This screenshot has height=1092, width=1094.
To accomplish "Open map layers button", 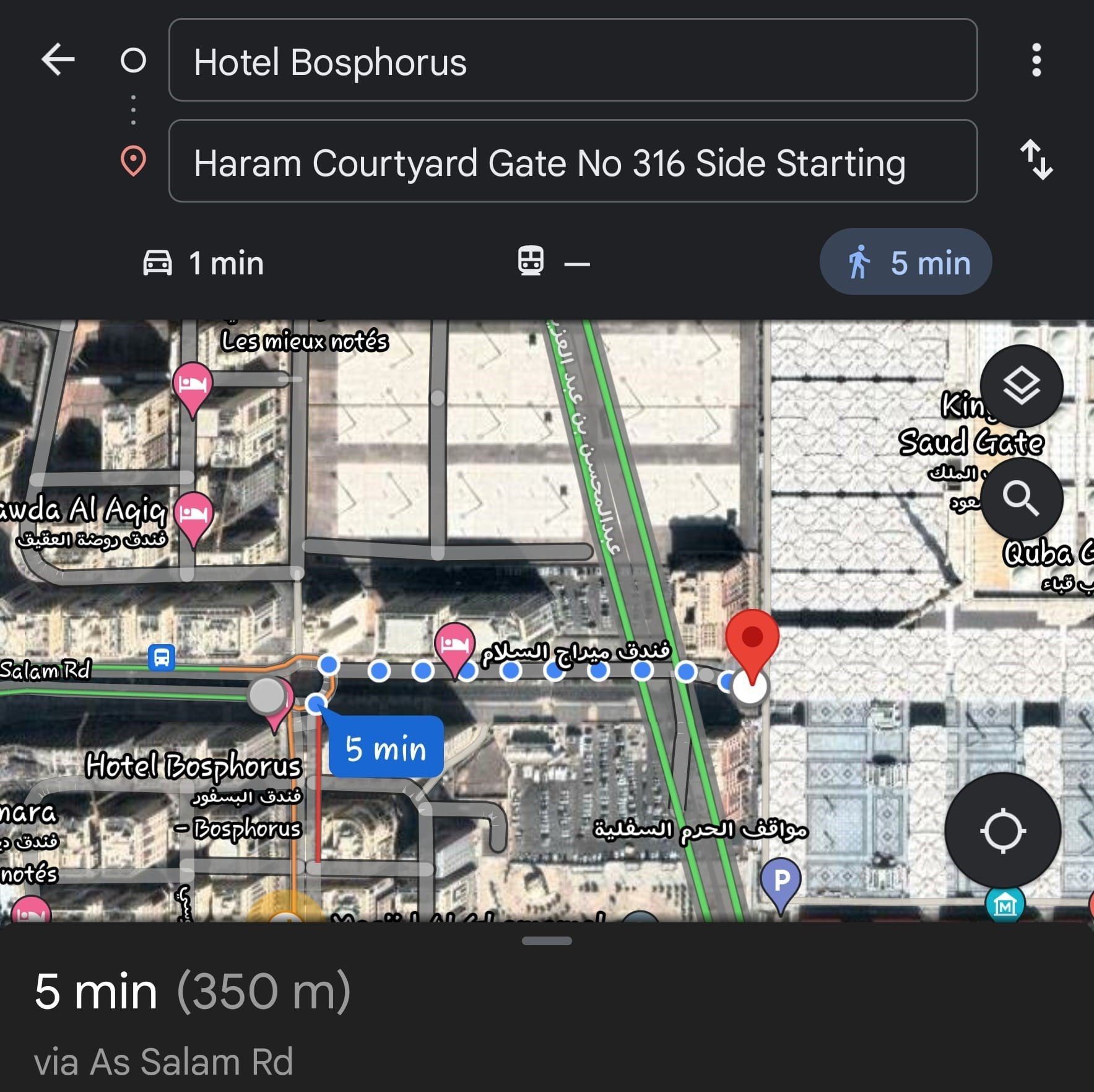I will coord(1021,387).
